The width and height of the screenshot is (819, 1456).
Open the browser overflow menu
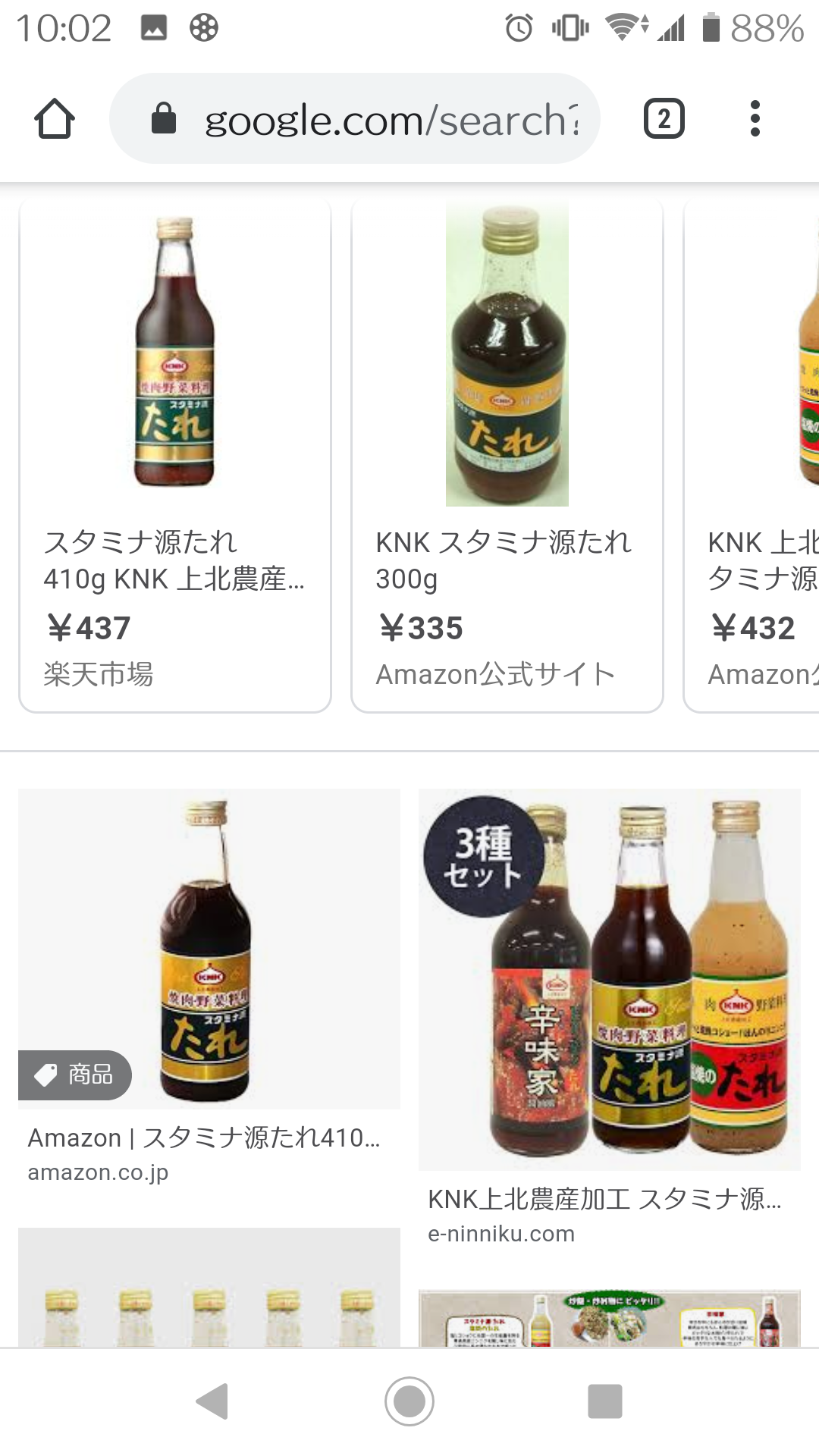pyautogui.click(x=755, y=119)
